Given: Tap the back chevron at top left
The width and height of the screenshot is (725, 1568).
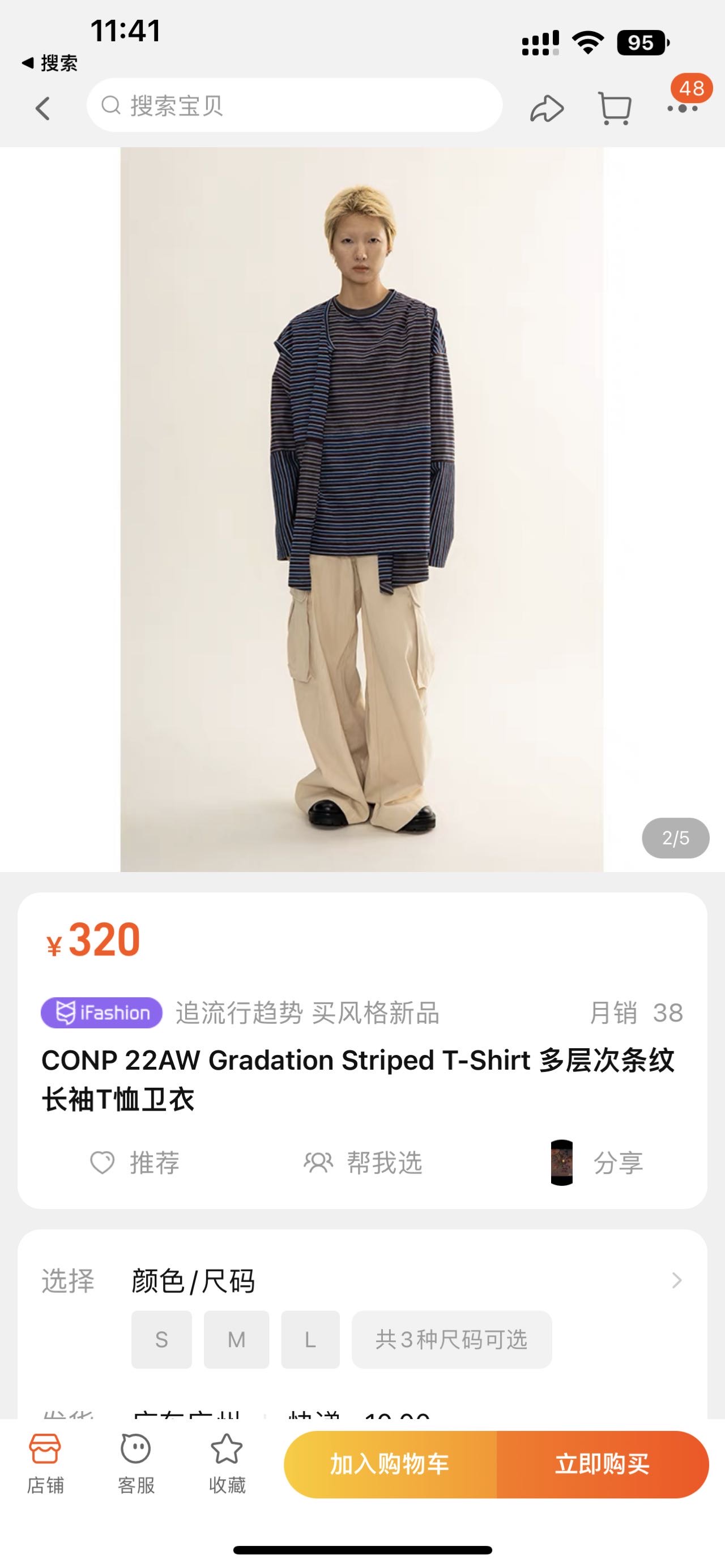Looking at the screenshot, I should click(x=40, y=107).
